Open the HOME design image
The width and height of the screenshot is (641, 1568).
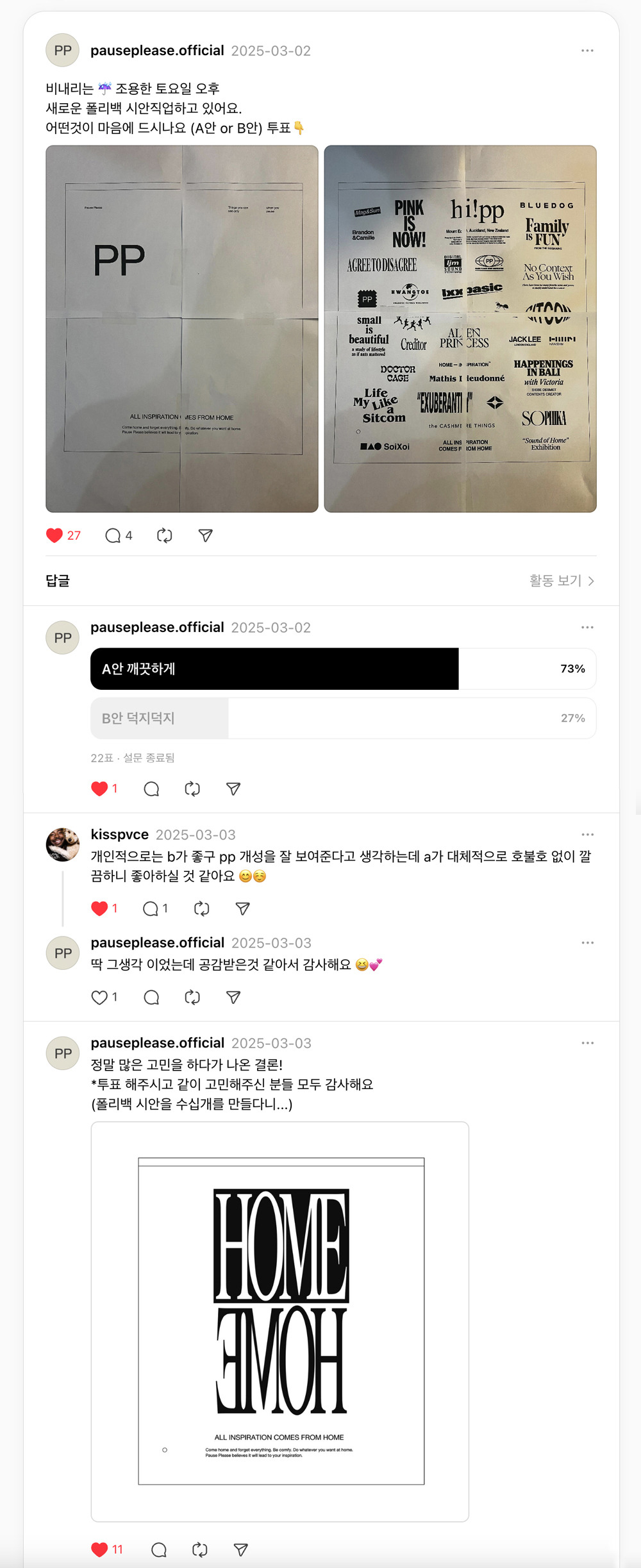click(280, 1321)
